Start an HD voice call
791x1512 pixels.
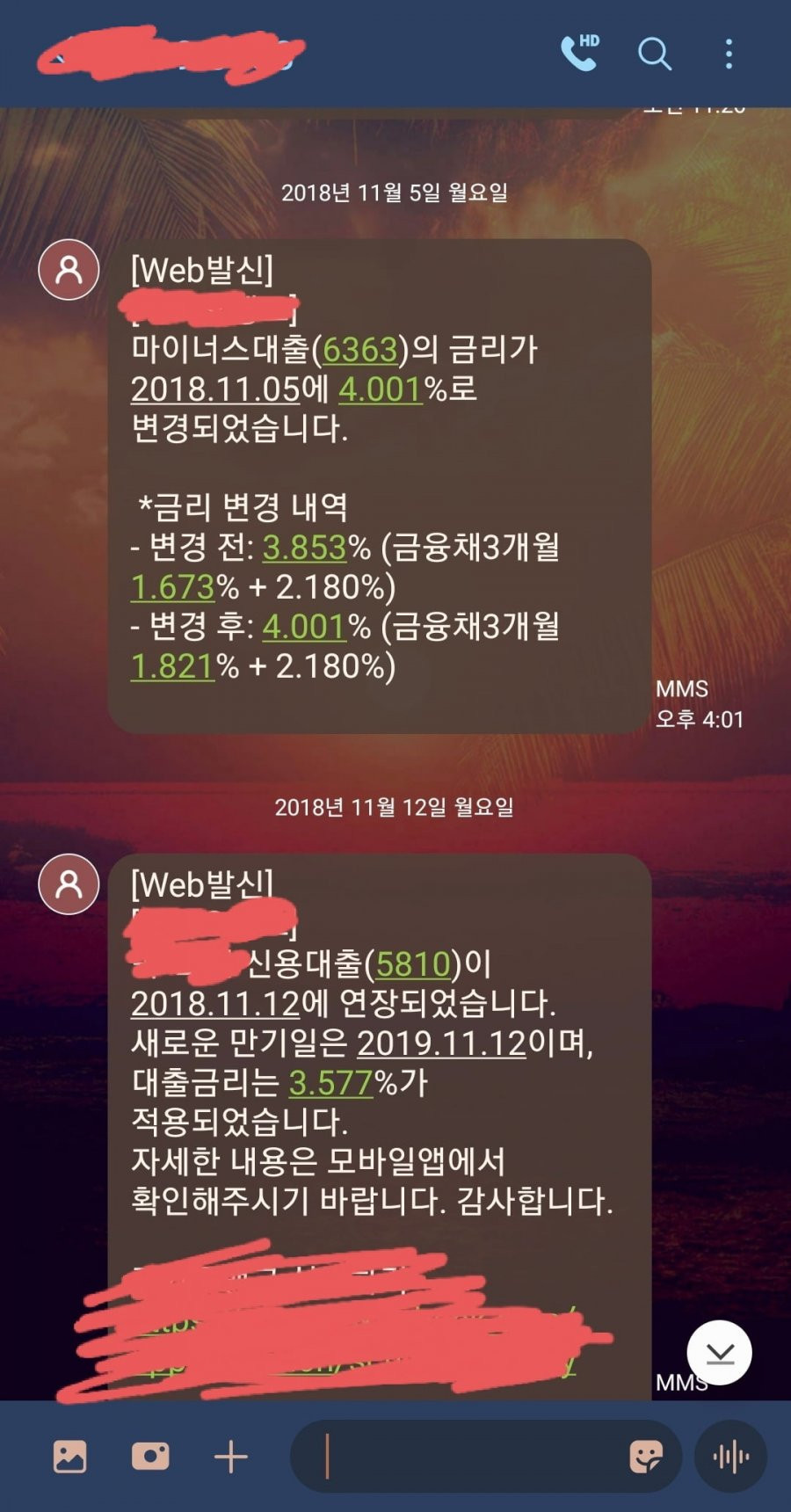(x=579, y=54)
